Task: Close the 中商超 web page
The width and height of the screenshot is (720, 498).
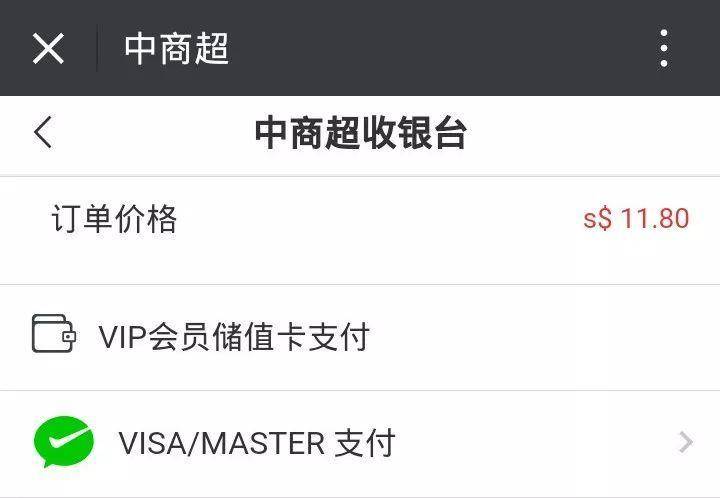Action: pyautogui.click(x=48, y=48)
